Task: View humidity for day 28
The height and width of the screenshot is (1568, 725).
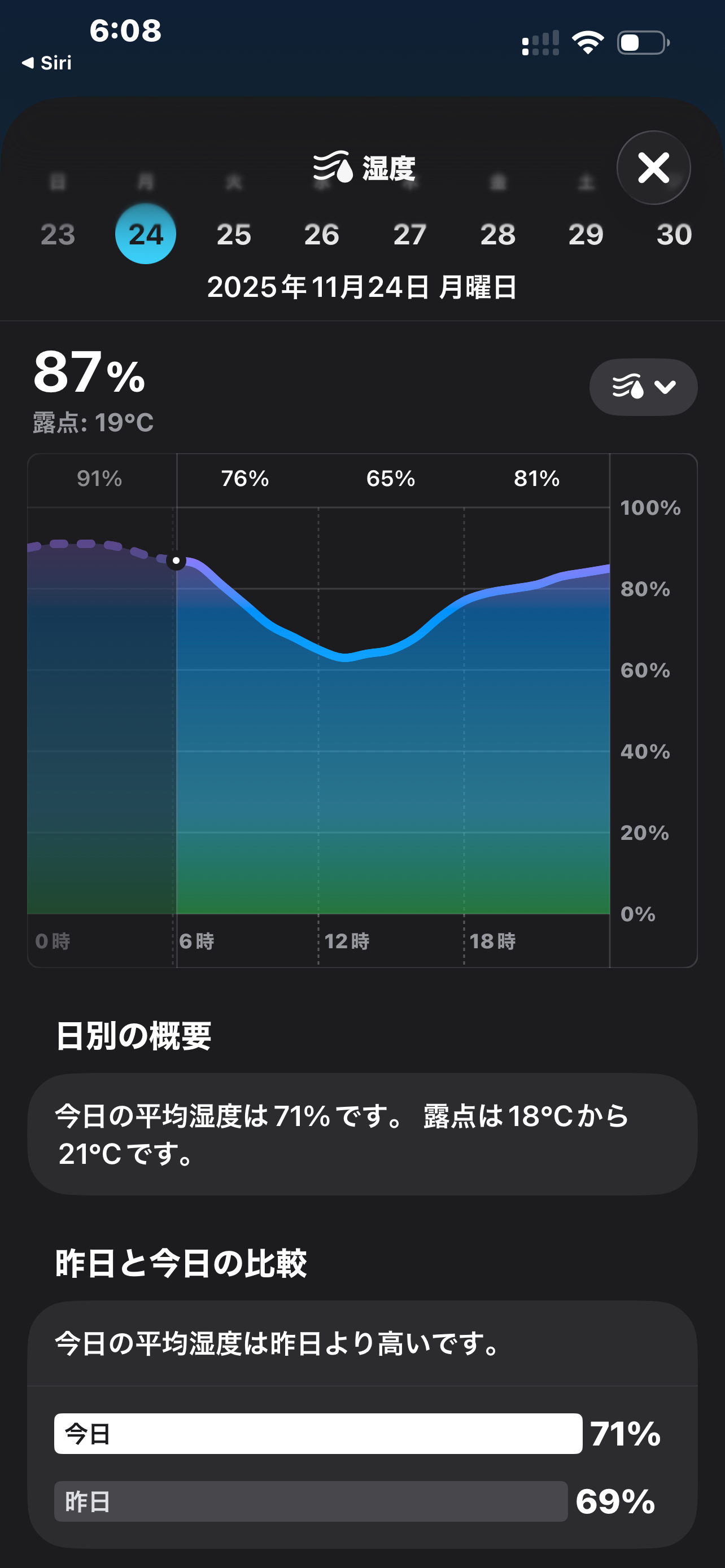Action: pos(497,234)
